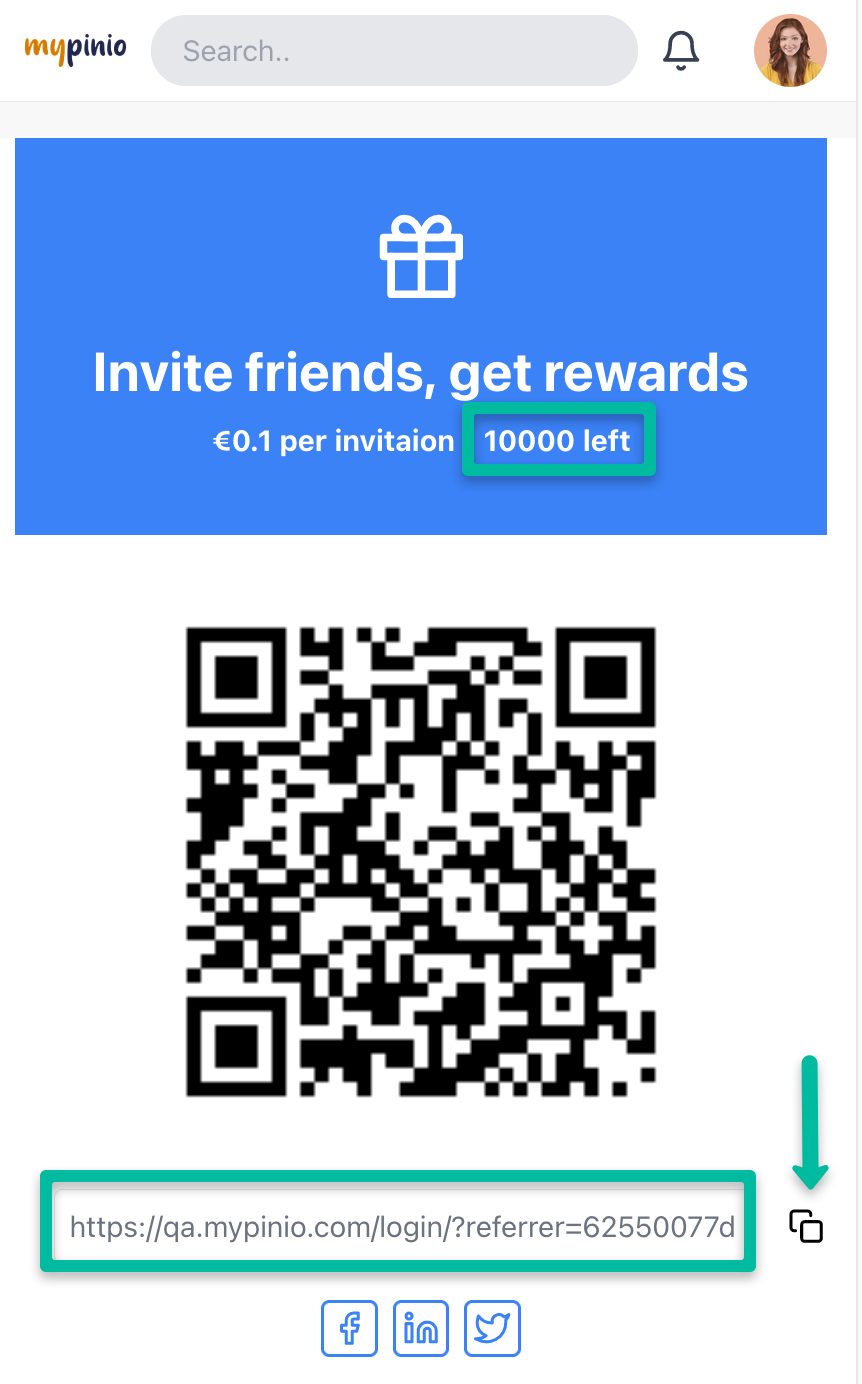862x1384 pixels.
Task: Open your profile picture menu
Action: click(x=790, y=49)
